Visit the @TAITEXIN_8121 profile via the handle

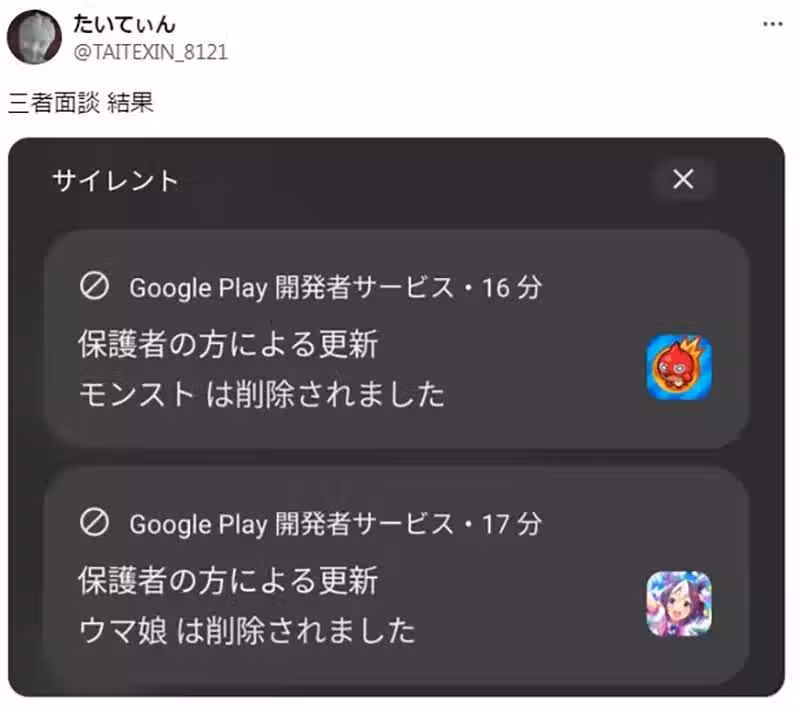pos(150,52)
